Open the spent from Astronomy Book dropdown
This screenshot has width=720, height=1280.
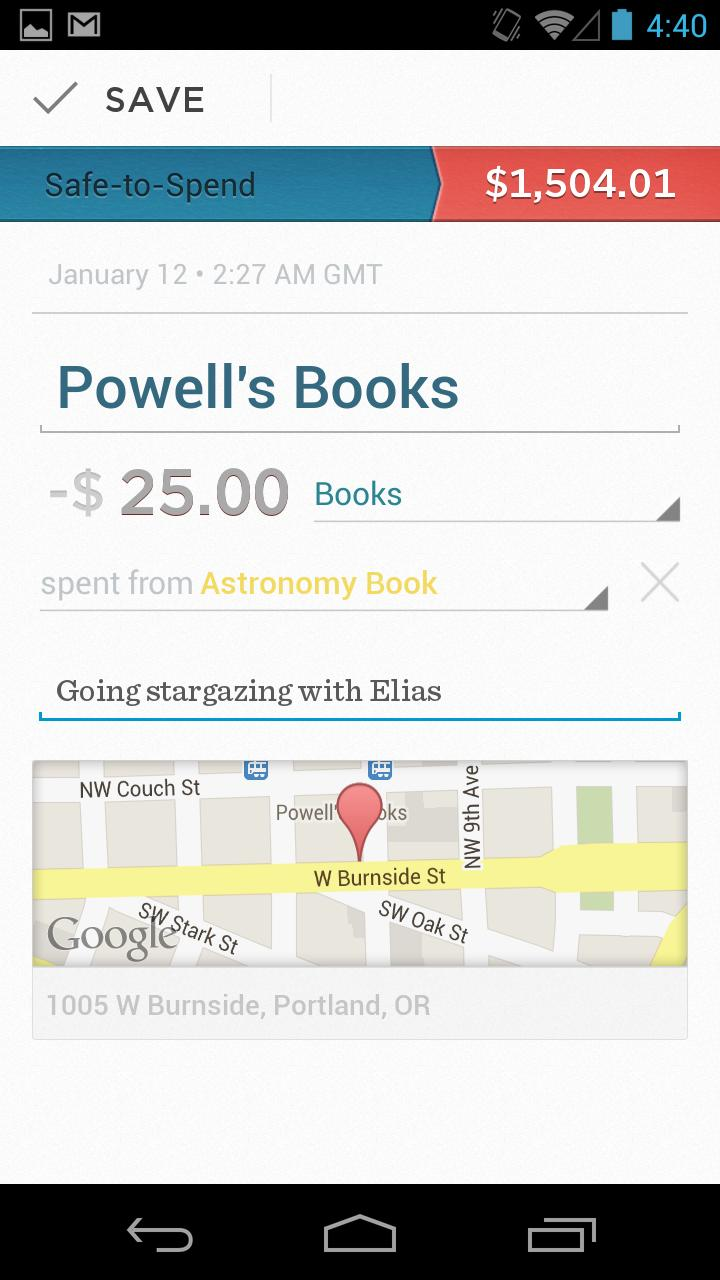pos(320,583)
